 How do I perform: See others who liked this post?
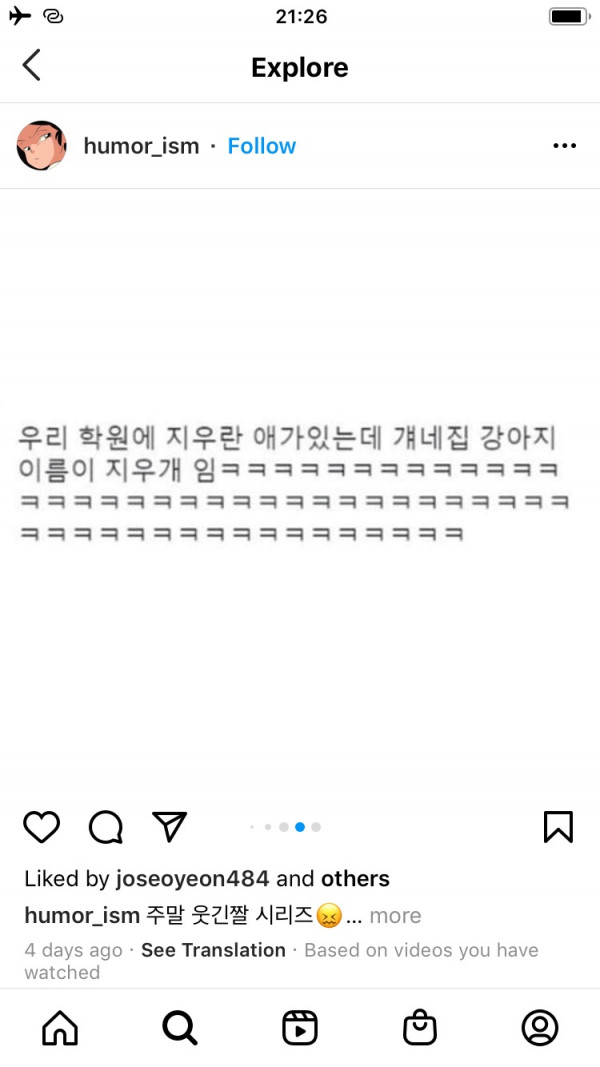(354, 879)
